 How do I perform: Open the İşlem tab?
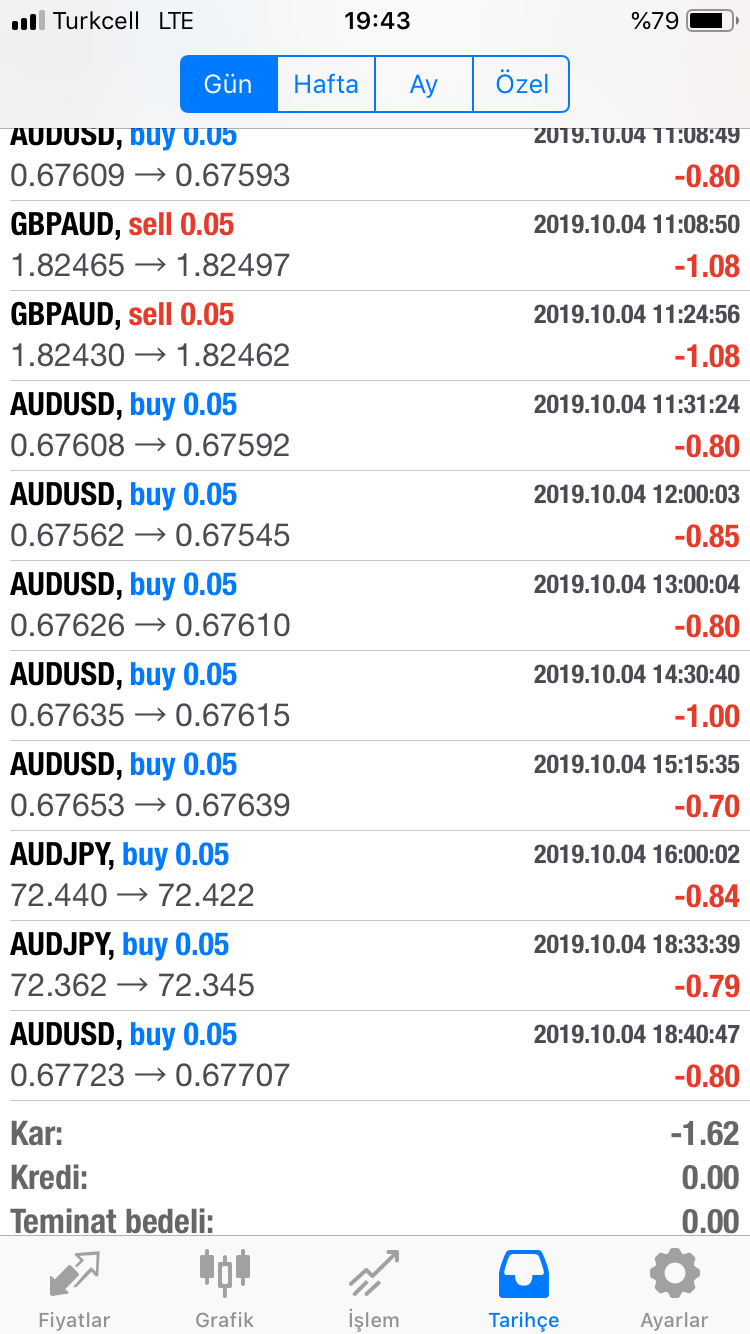pyautogui.click(x=374, y=1288)
